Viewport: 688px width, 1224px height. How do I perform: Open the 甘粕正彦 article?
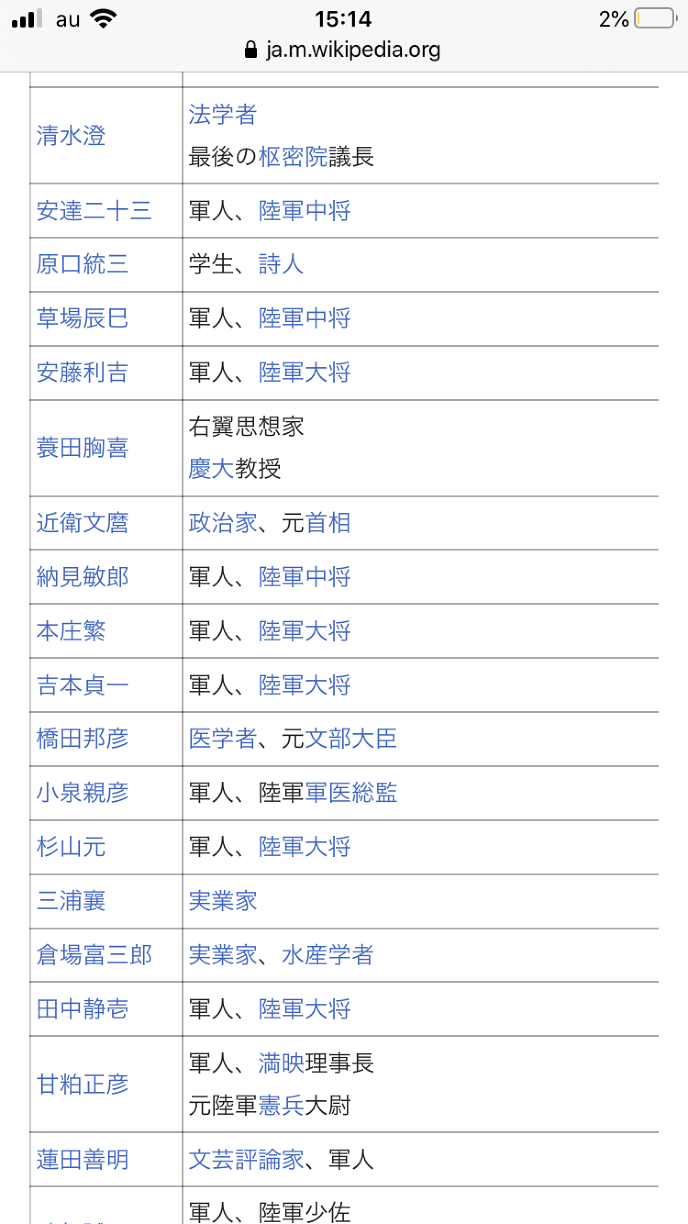click(x=83, y=1084)
